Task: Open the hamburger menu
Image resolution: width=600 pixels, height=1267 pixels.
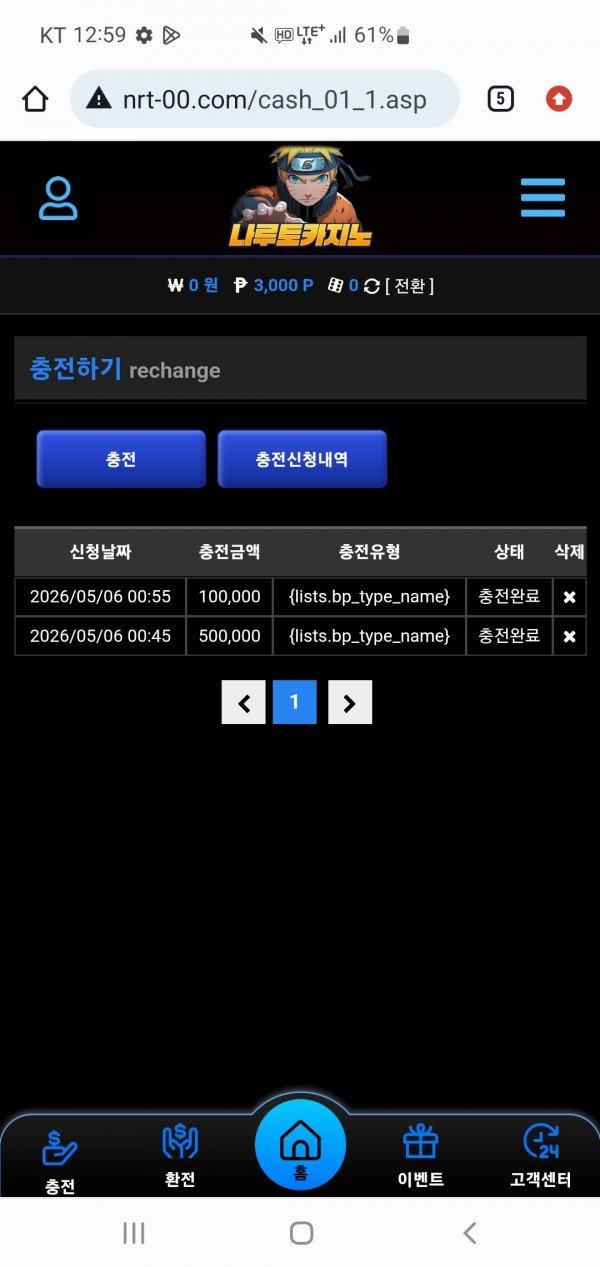Action: (x=543, y=198)
